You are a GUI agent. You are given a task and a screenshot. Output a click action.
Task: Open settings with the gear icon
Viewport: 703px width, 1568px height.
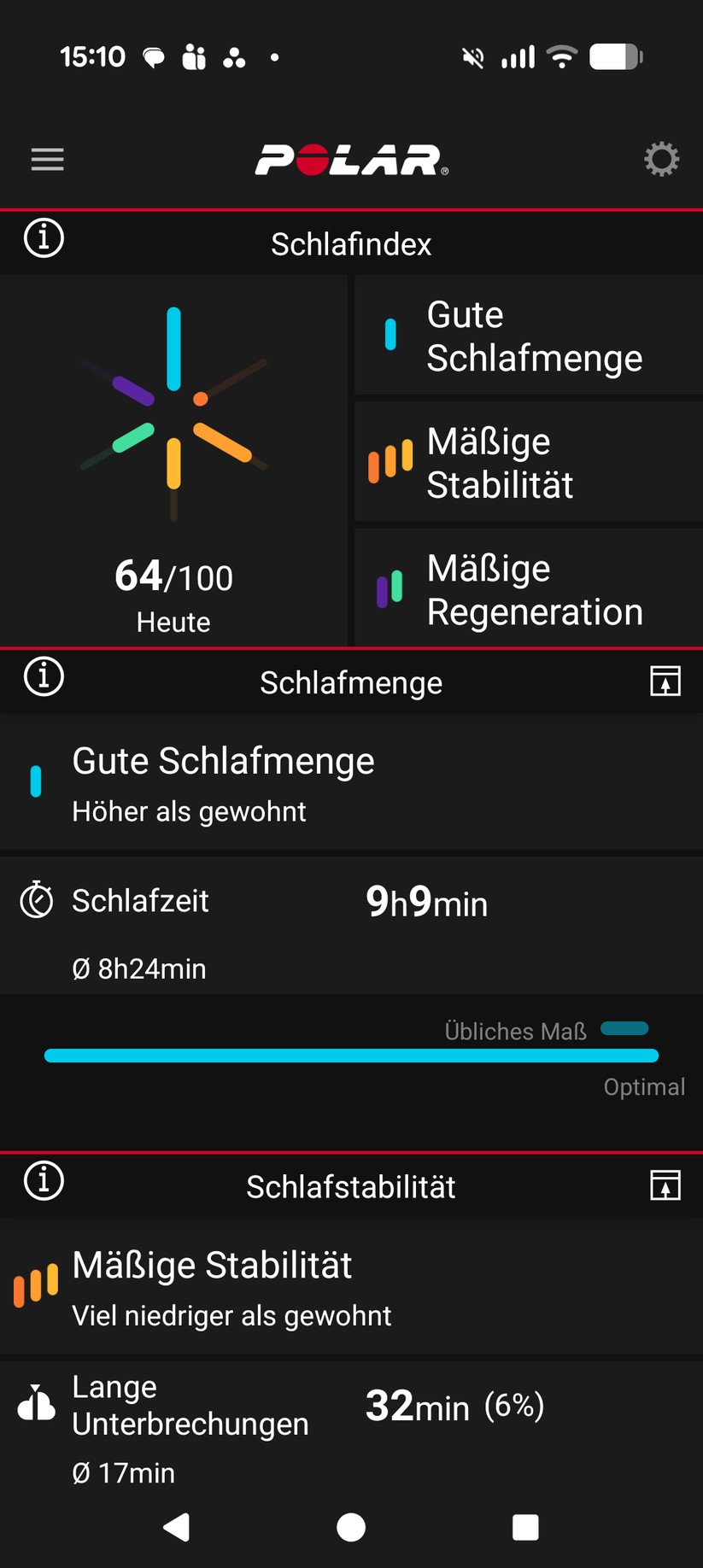[660, 159]
